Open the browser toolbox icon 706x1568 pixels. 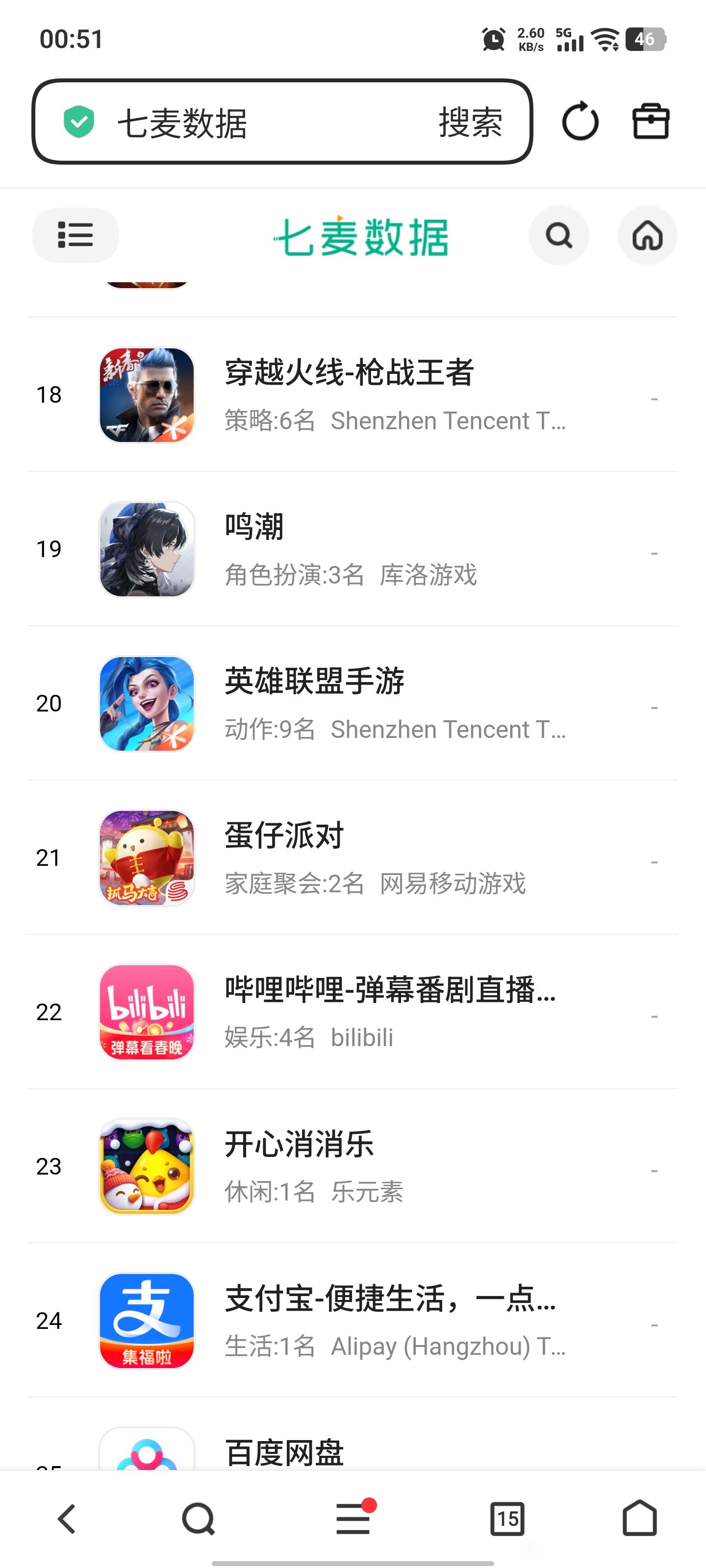(x=651, y=121)
